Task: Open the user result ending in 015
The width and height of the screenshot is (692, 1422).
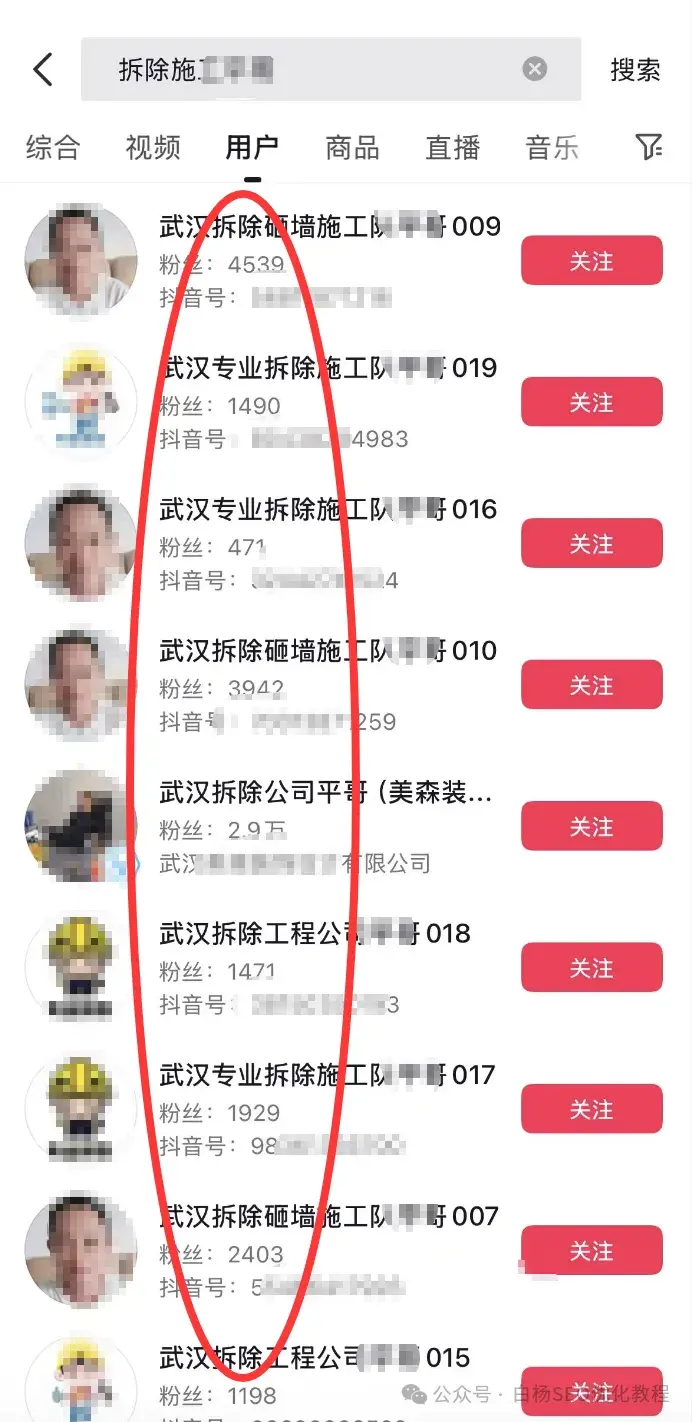Action: (x=314, y=1358)
